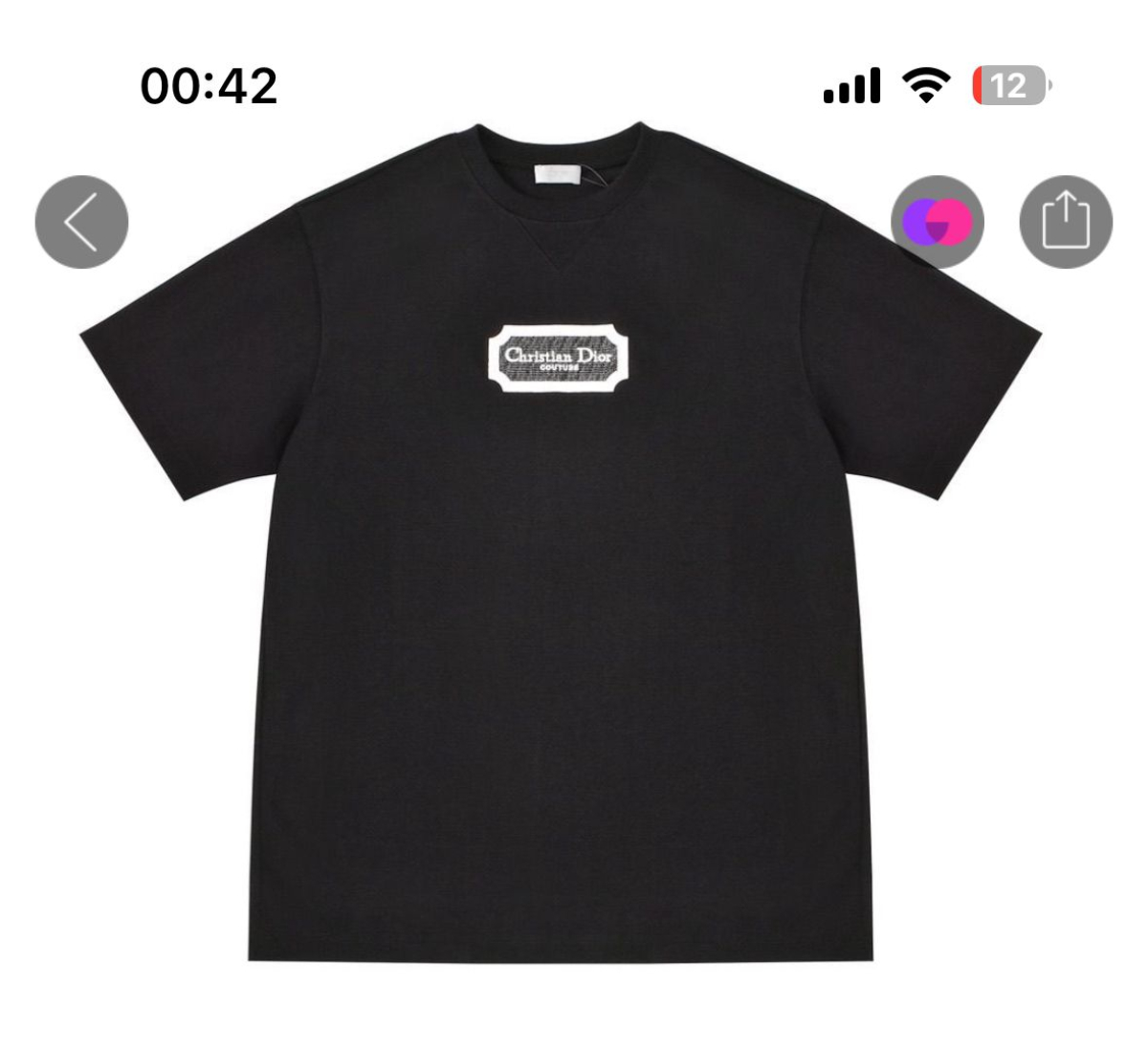Go back using the left arrow
Screen dimensions: 1148x1049
point(81,222)
